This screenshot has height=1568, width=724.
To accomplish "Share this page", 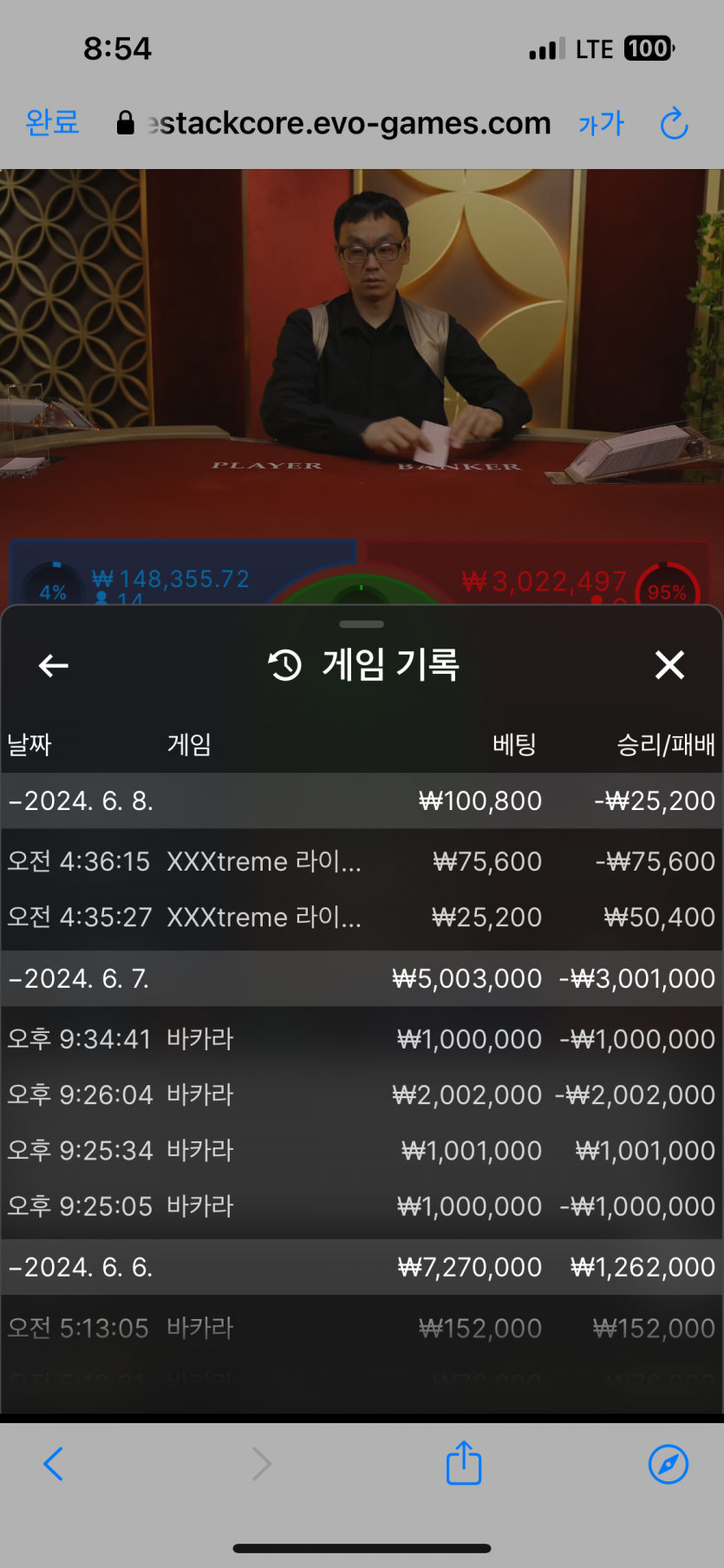I will (x=464, y=1463).
